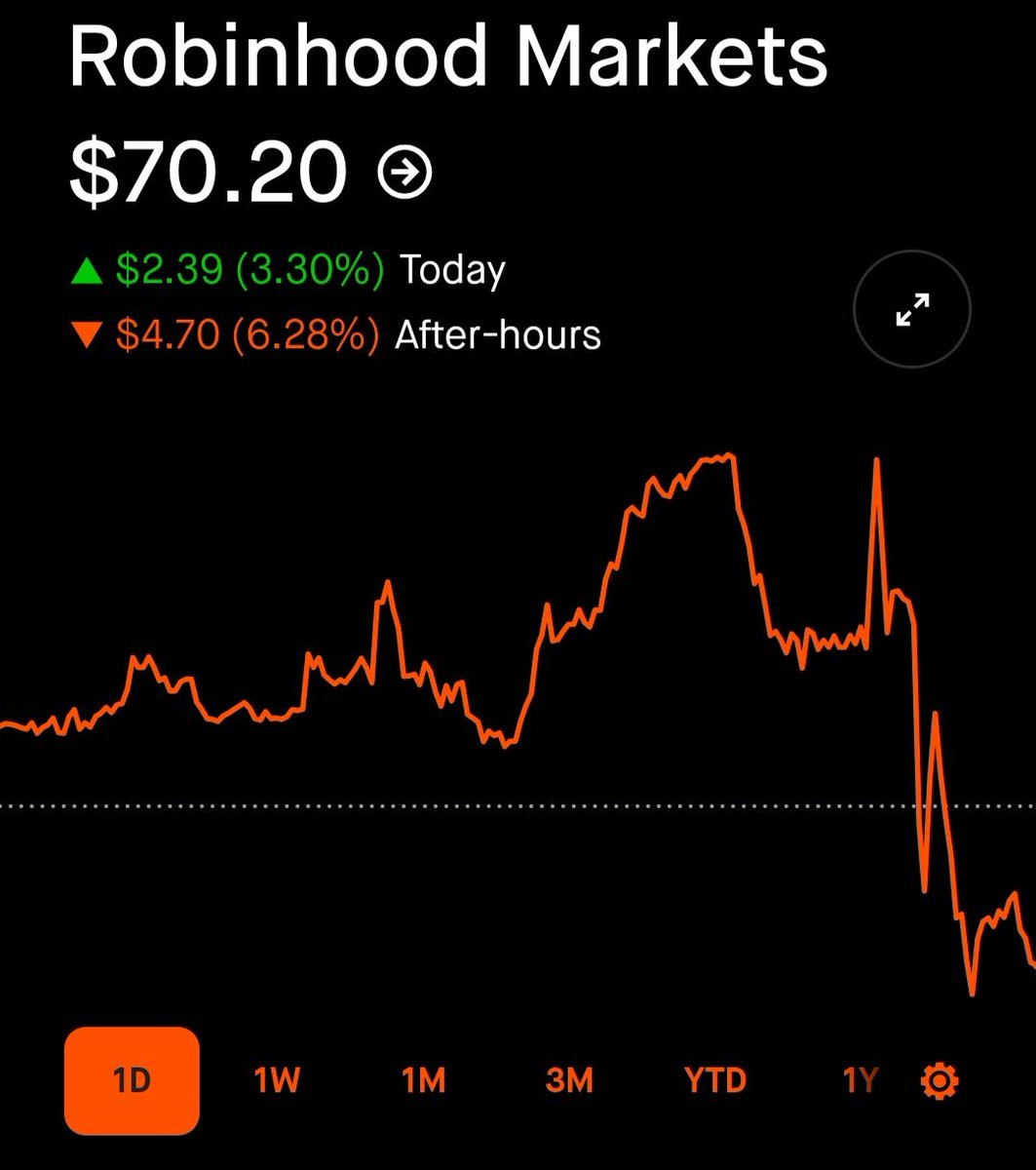Show the 3M chart range

click(569, 1080)
